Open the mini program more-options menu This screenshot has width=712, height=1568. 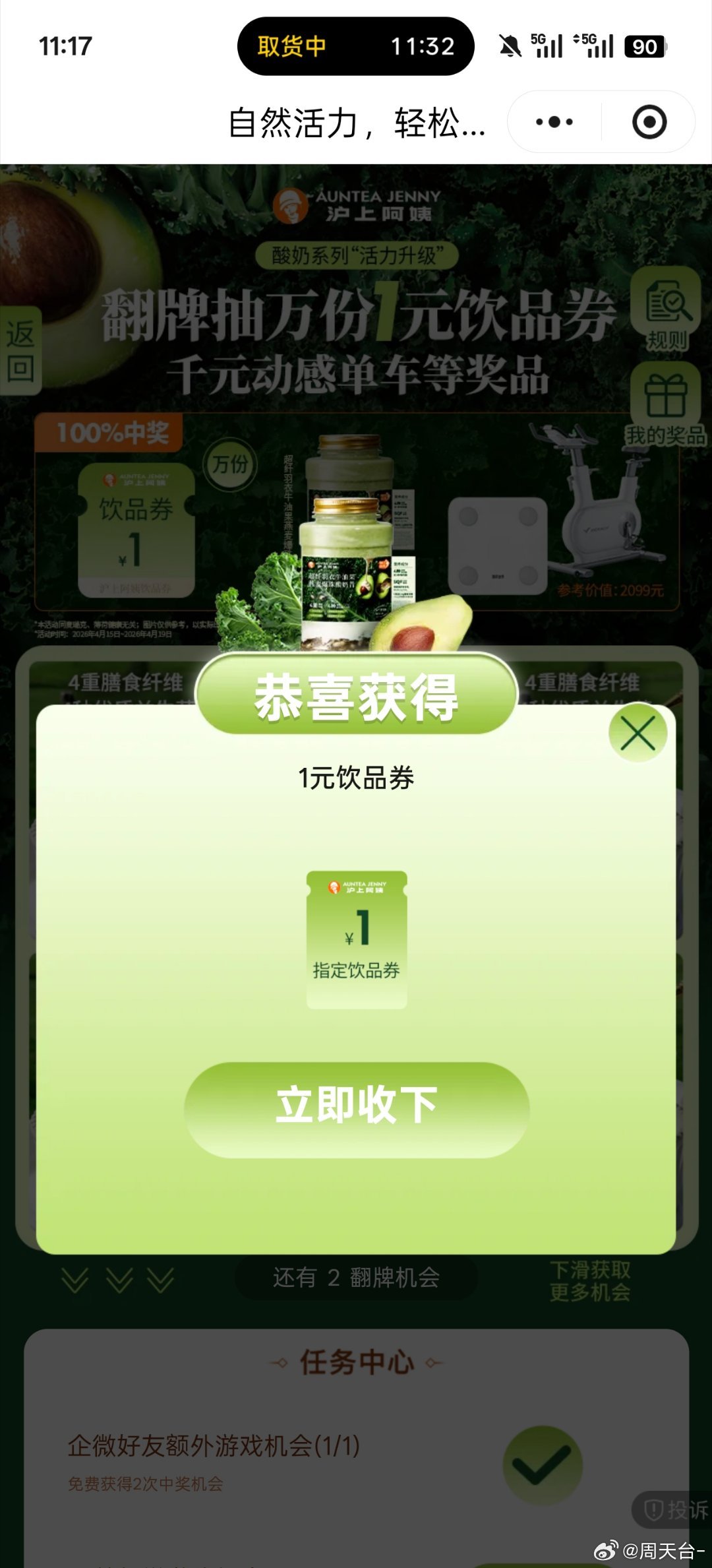click(x=554, y=122)
